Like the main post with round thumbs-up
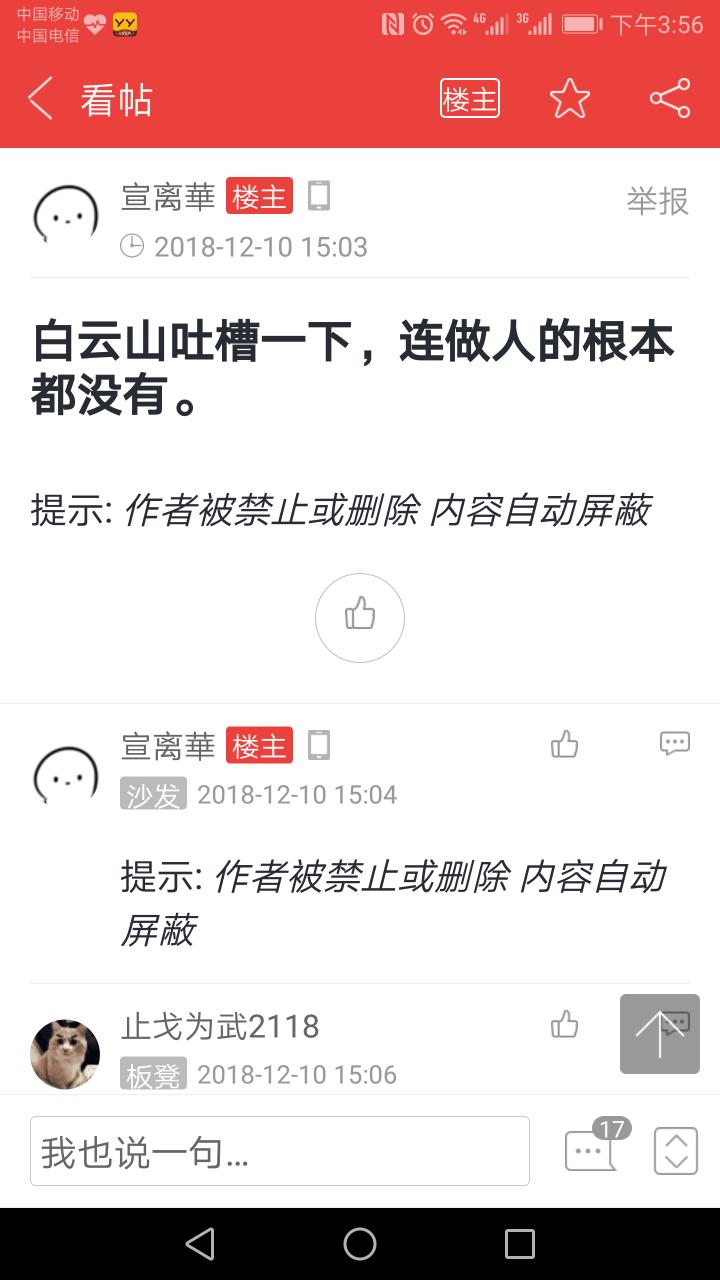 pos(360,617)
